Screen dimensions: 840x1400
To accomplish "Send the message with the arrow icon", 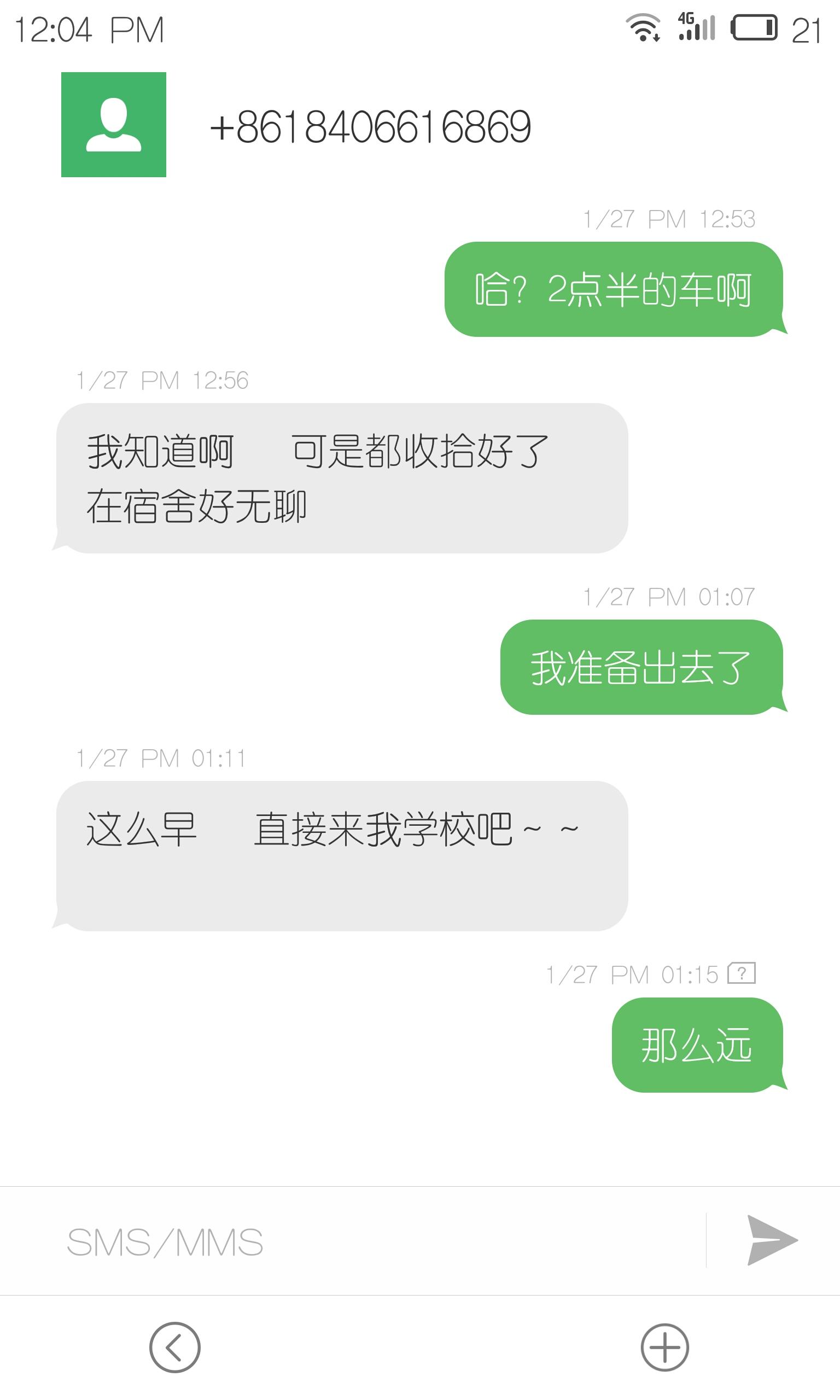I will pyautogui.click(x=772, y=1240).
